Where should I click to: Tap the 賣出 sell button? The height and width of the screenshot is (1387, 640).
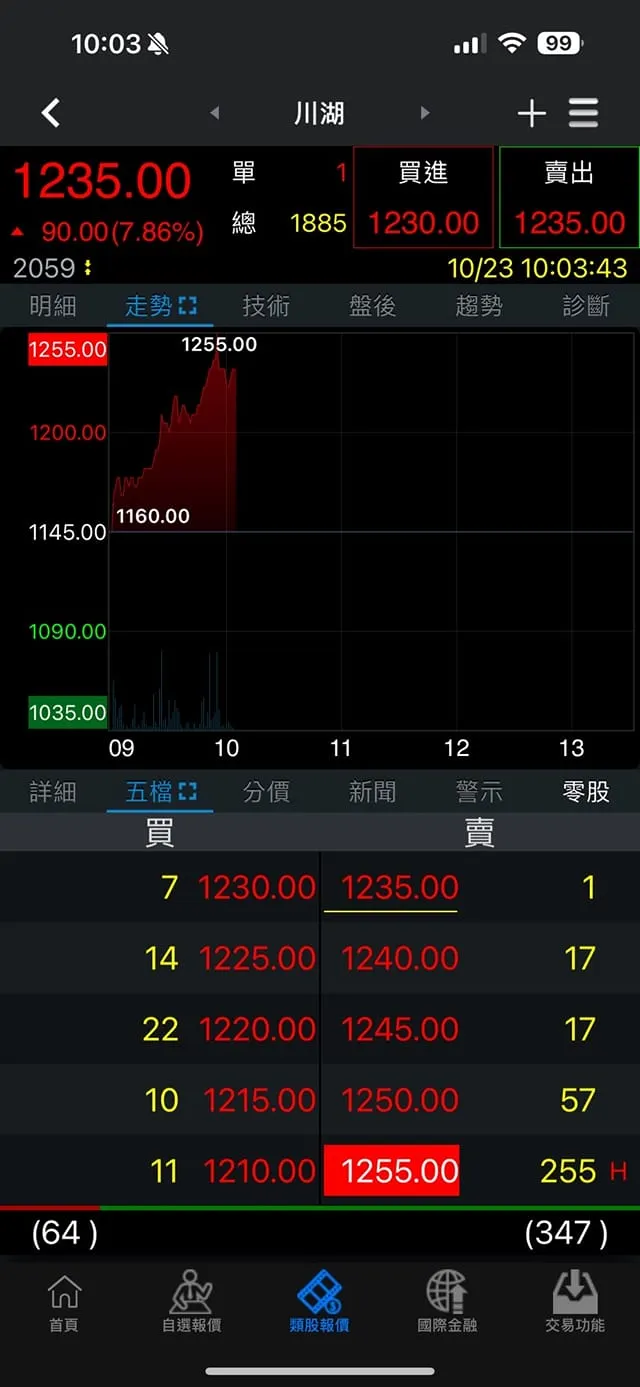(569, 198)
